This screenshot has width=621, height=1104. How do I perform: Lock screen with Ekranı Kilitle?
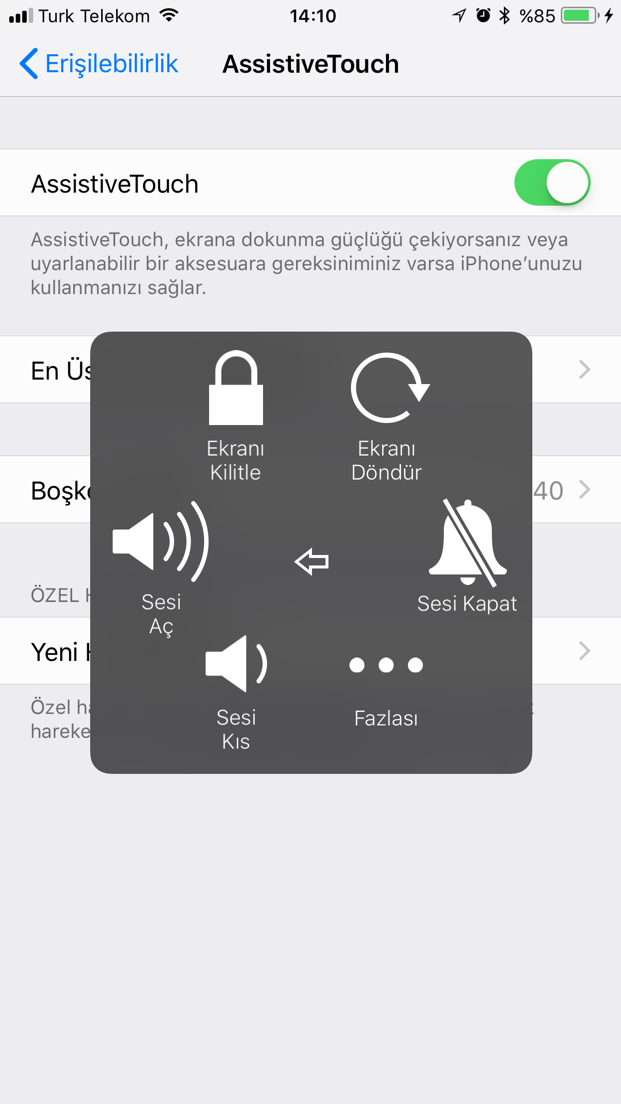point(236,415)
